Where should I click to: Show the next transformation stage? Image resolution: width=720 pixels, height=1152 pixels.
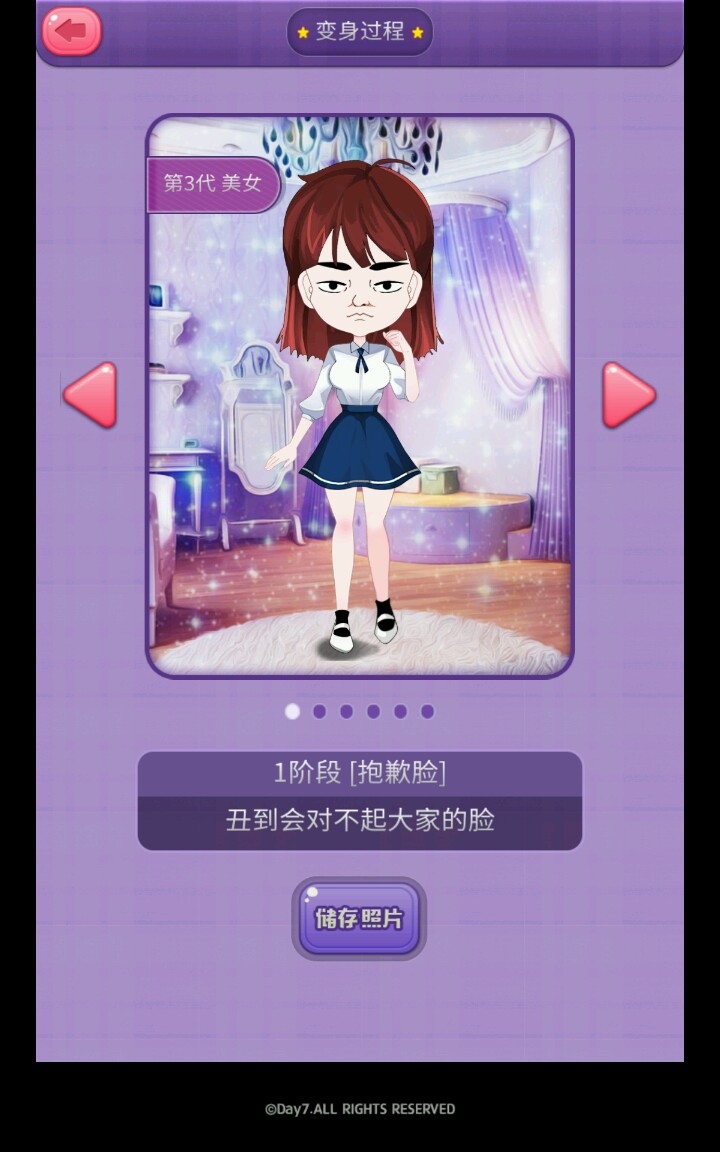click(x=628, y=396)
